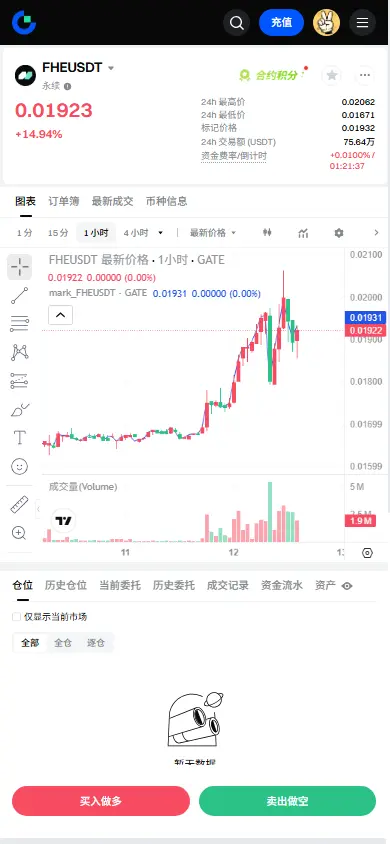
Task: Tap the 充值 deposit button
Action: click(281, 23)
